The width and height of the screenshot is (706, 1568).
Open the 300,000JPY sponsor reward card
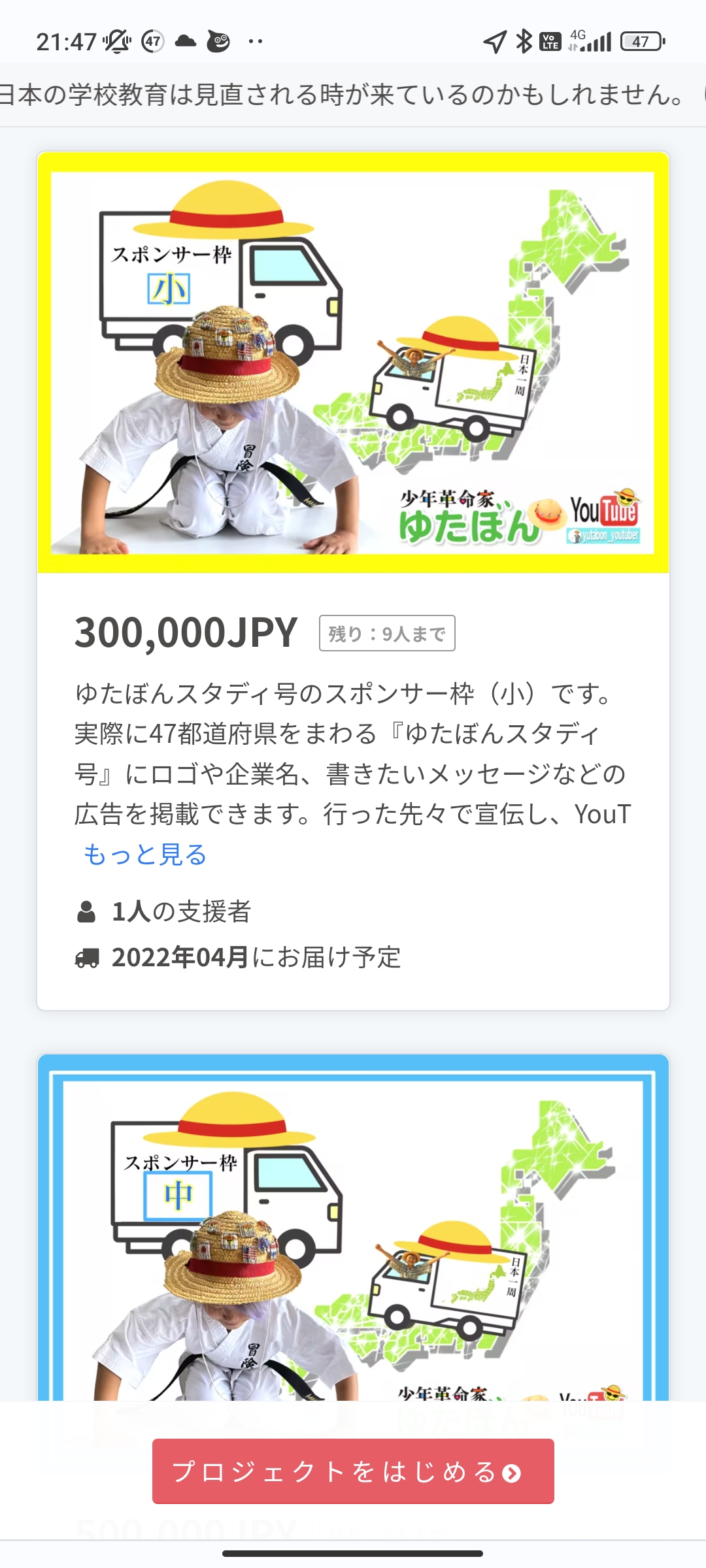353,581
